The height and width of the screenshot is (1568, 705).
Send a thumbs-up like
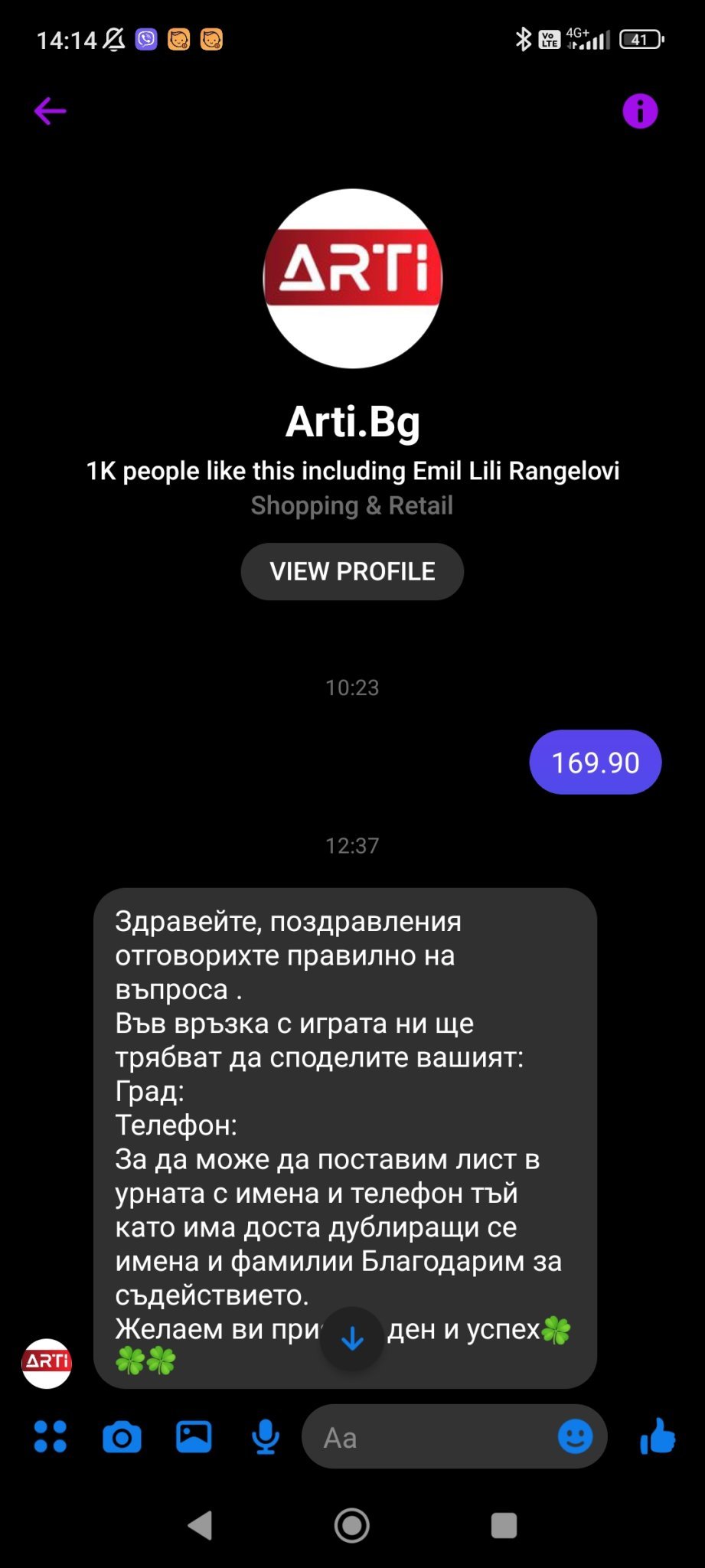(x=658, y=1436)
